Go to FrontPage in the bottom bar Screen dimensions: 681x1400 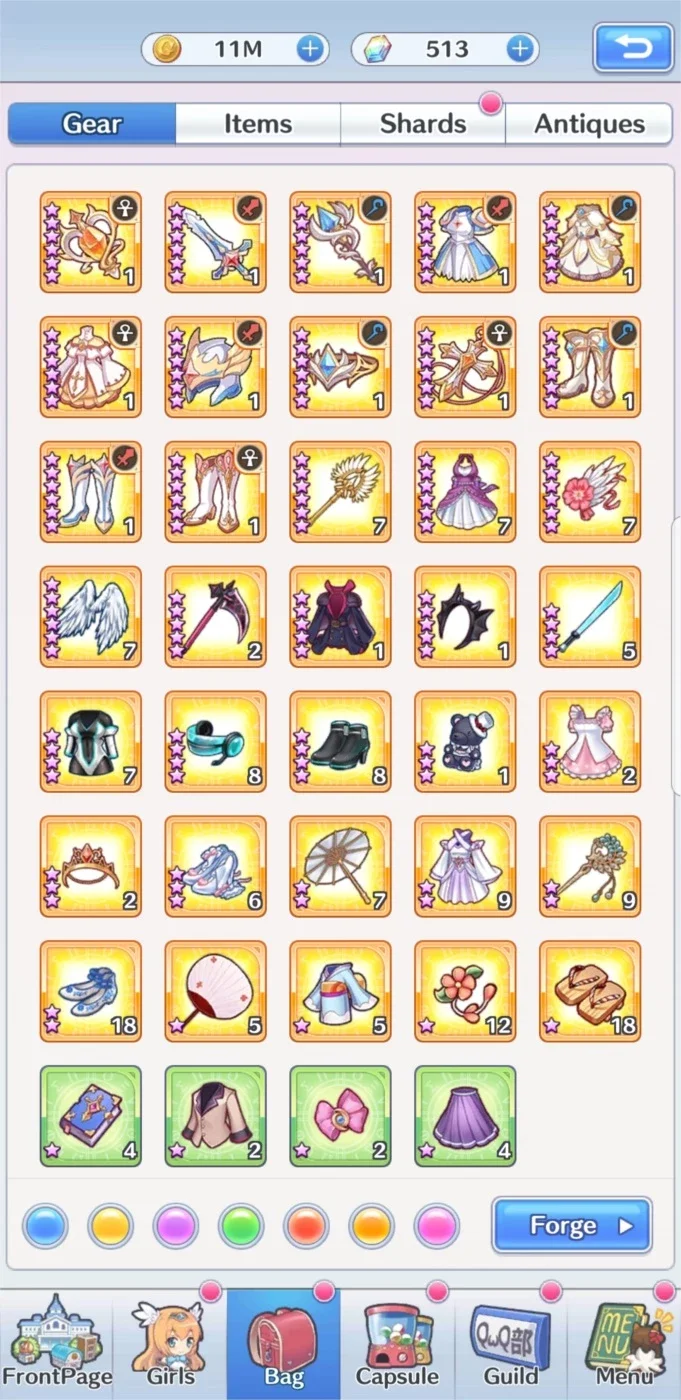[x=56, y=1344]
